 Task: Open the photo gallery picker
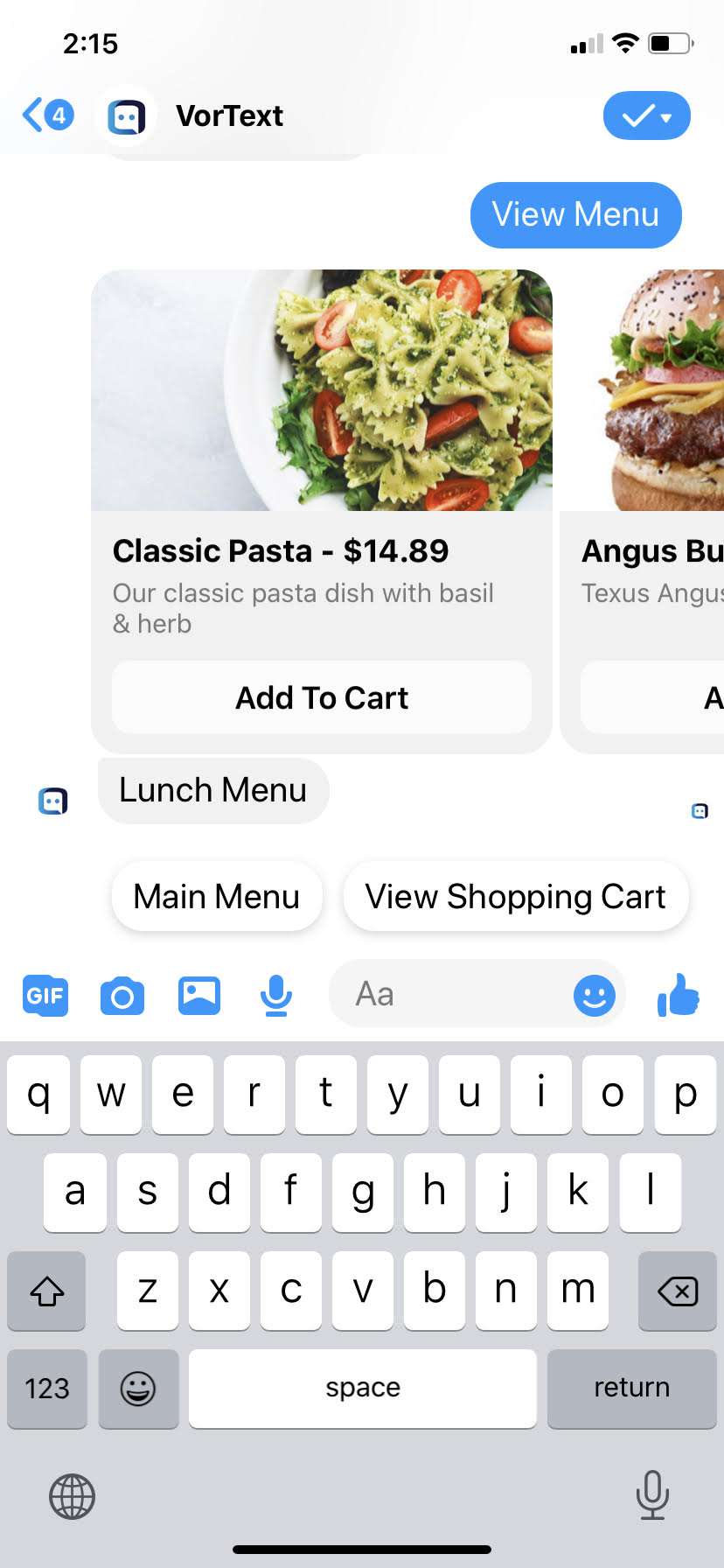coord(199,995)
